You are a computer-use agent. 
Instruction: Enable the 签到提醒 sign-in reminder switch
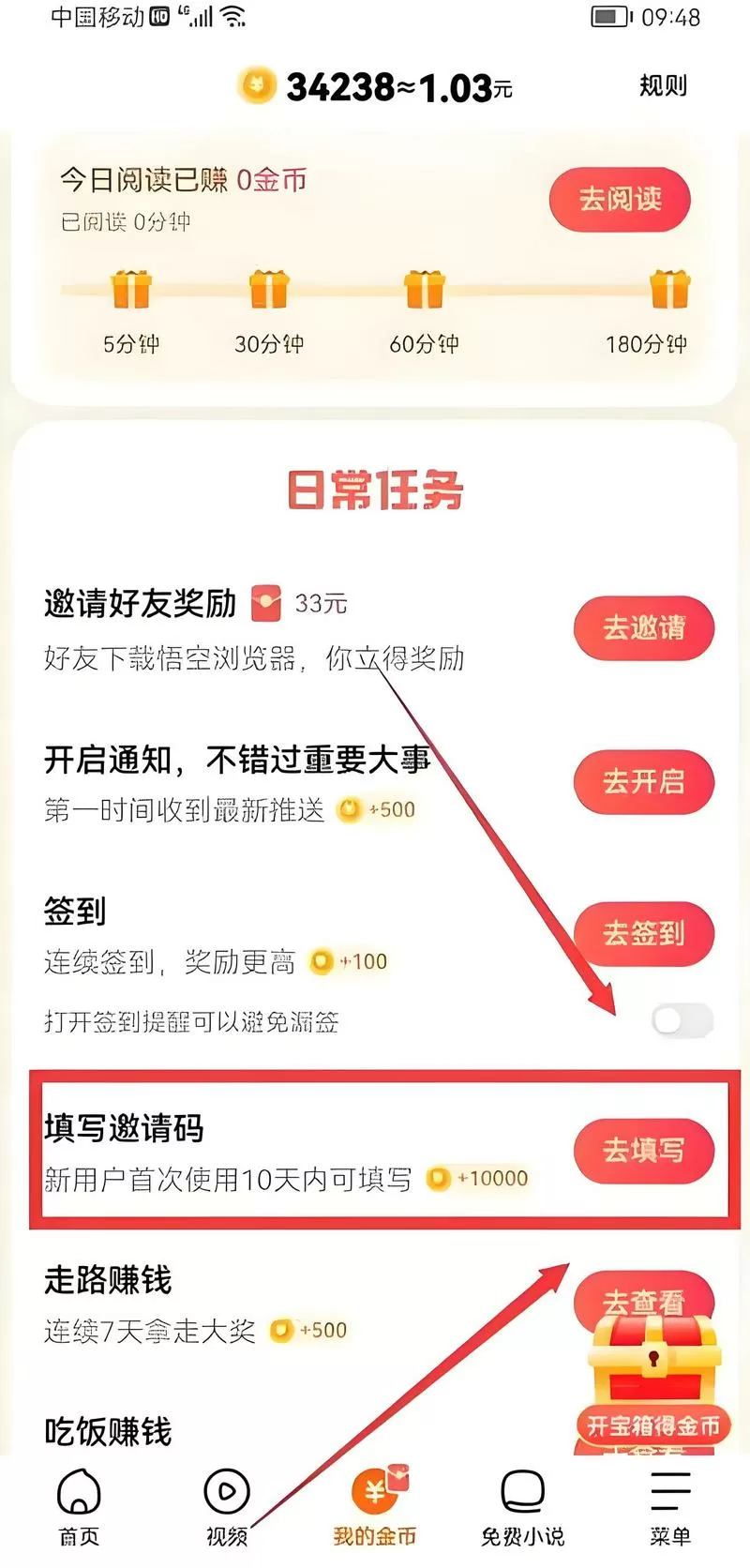pos(682,1021)
